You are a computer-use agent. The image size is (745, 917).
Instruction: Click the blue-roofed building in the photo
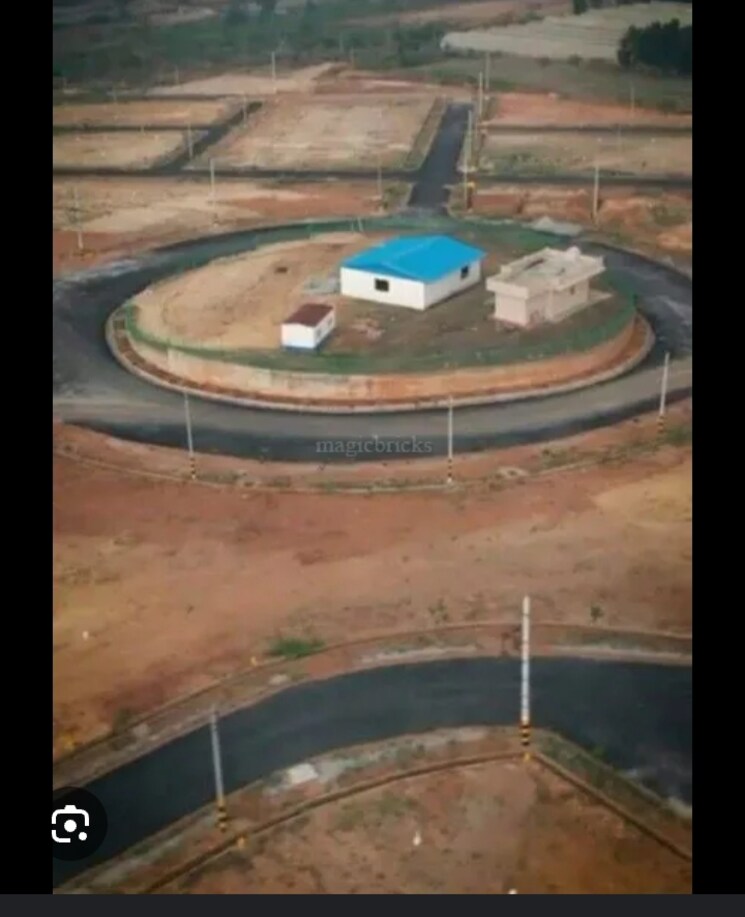[x=410, y=272]
